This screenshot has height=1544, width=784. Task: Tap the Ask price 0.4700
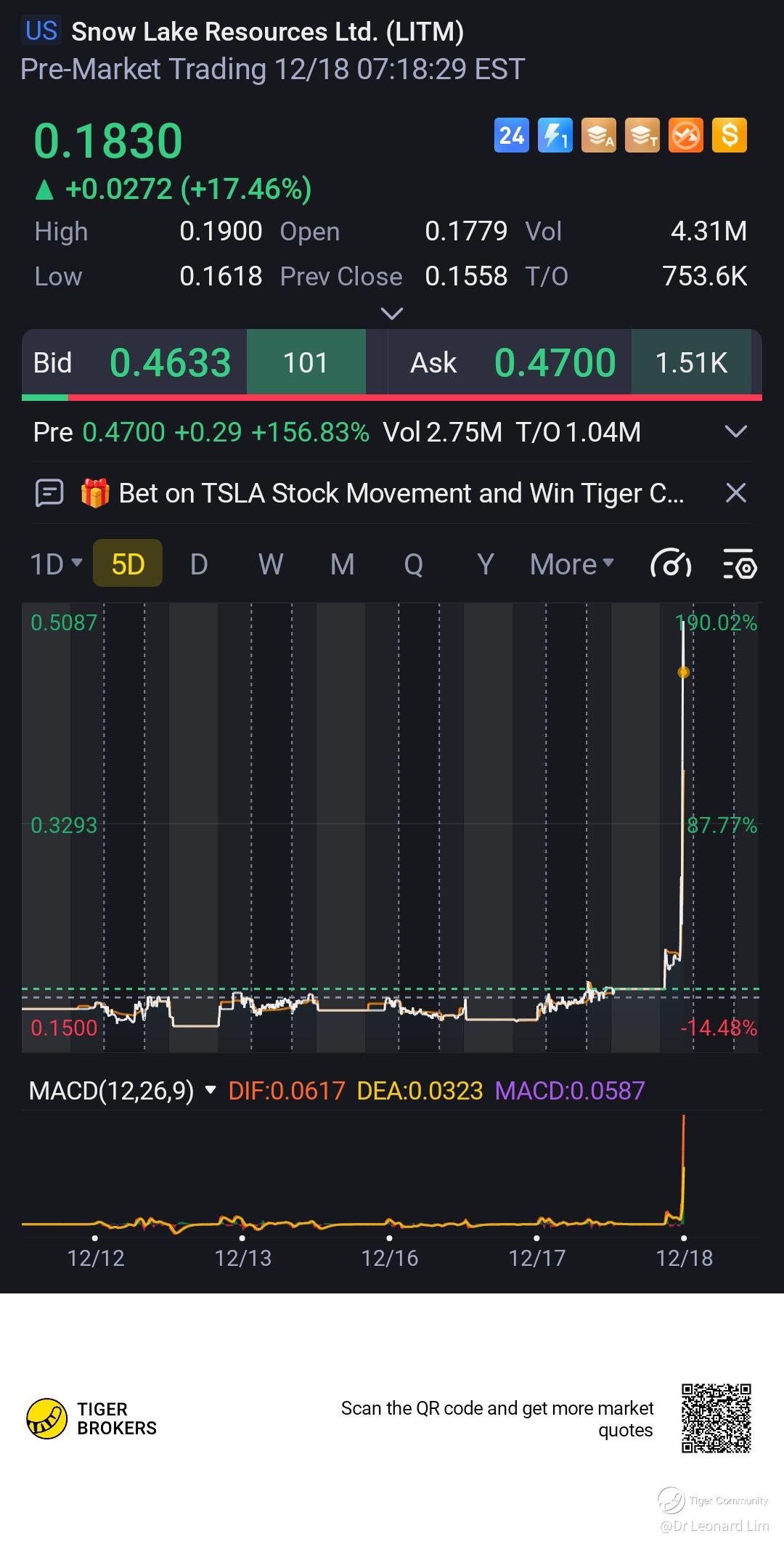(x=555, y=362)
